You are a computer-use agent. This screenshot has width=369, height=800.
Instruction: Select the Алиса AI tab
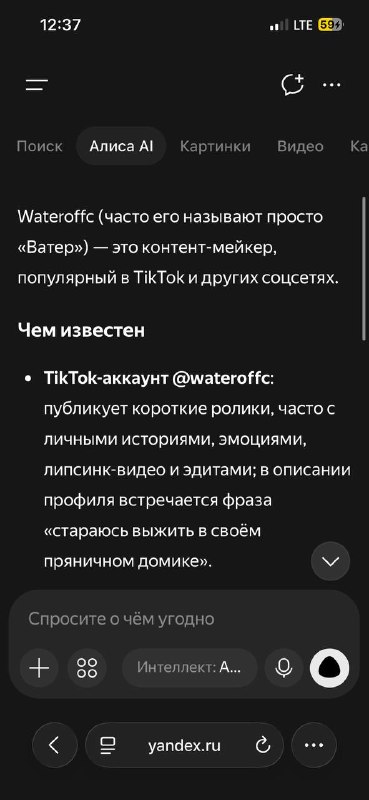click(121, 146)
